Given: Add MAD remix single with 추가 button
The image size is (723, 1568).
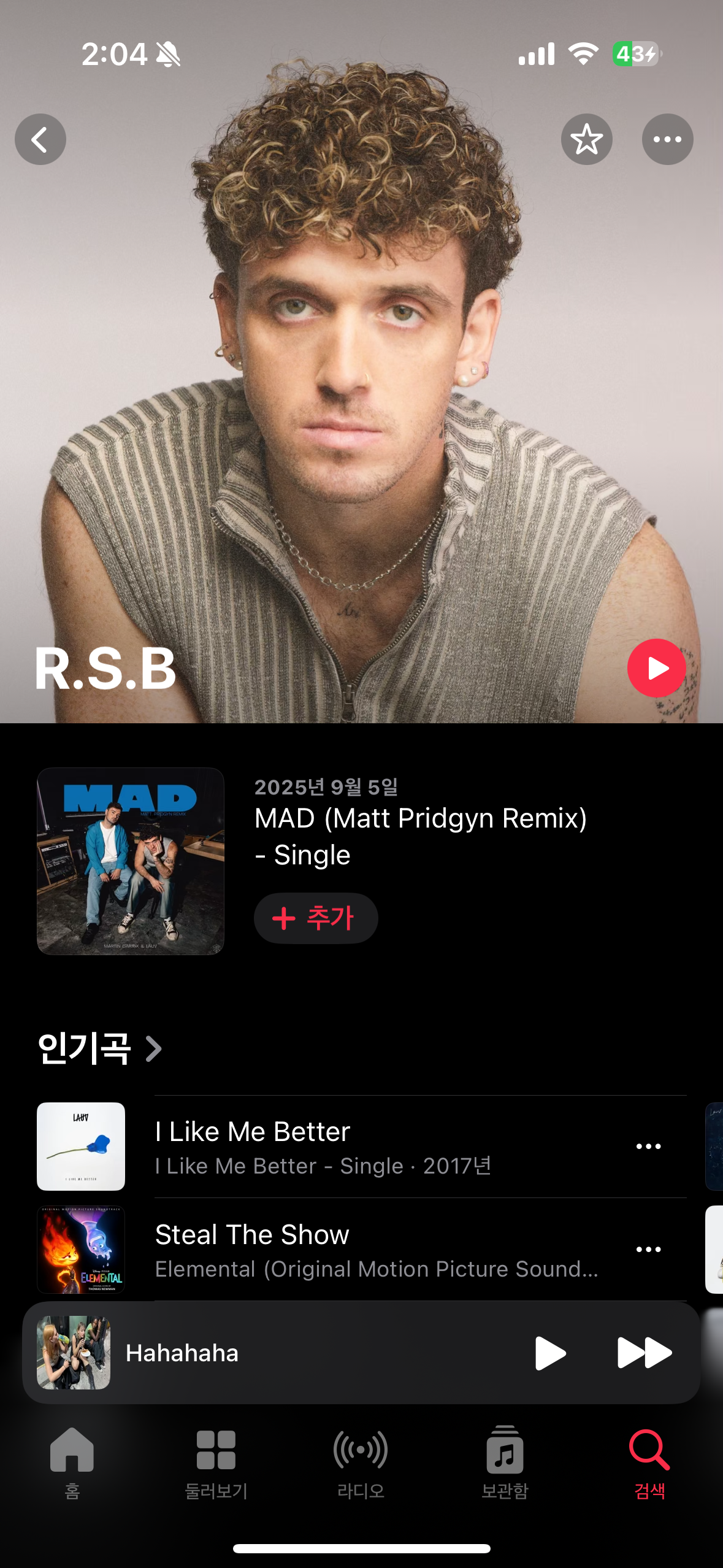Looking at the screenshot, I should [316, 918].
